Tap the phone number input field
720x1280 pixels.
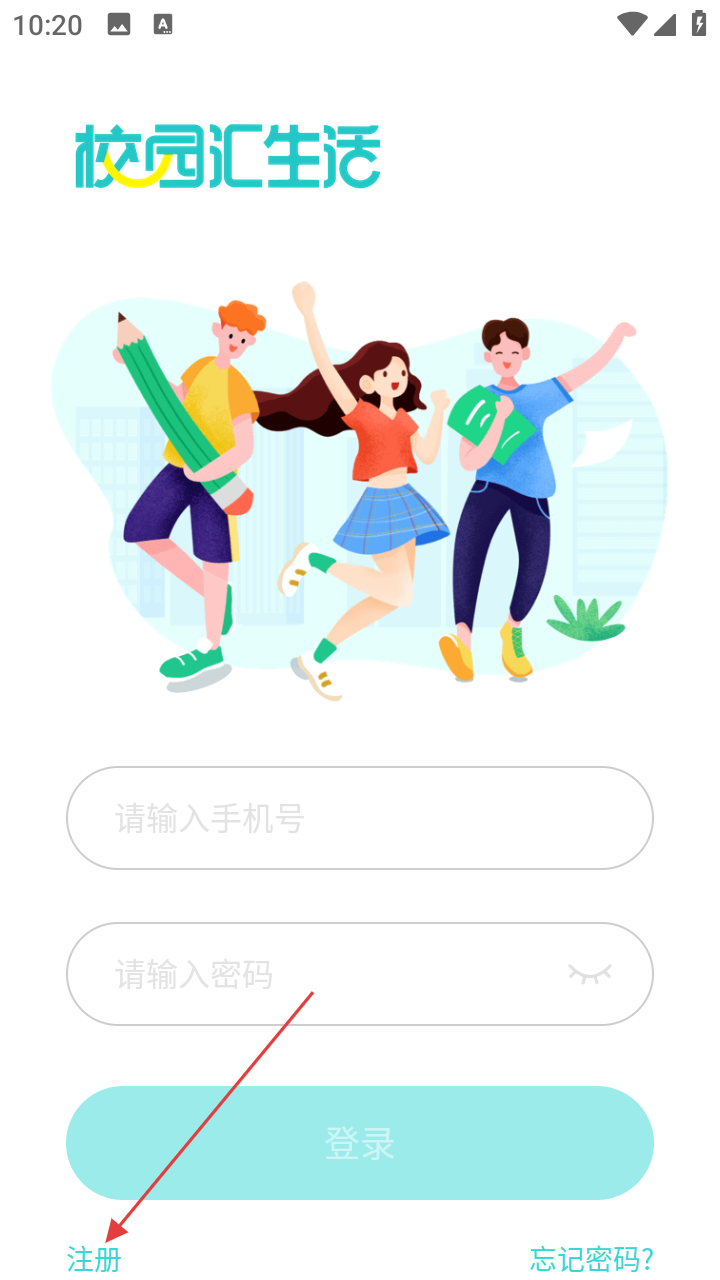pyautogui.click(x=359, y=819)
